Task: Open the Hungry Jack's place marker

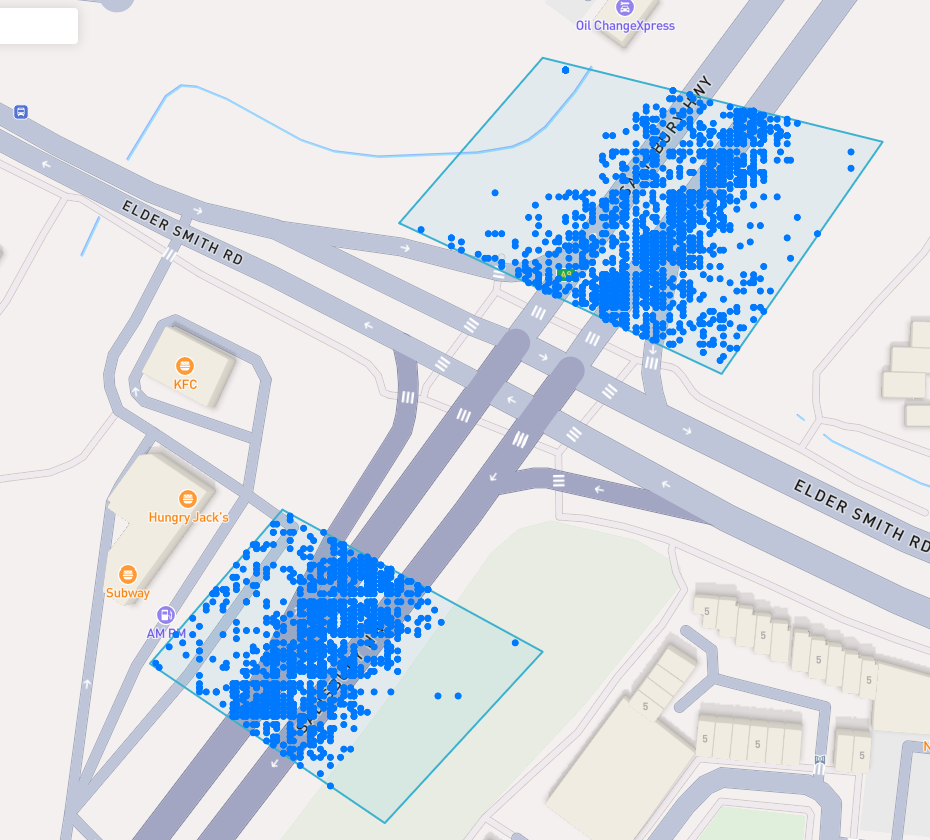Action: (187, 499)
